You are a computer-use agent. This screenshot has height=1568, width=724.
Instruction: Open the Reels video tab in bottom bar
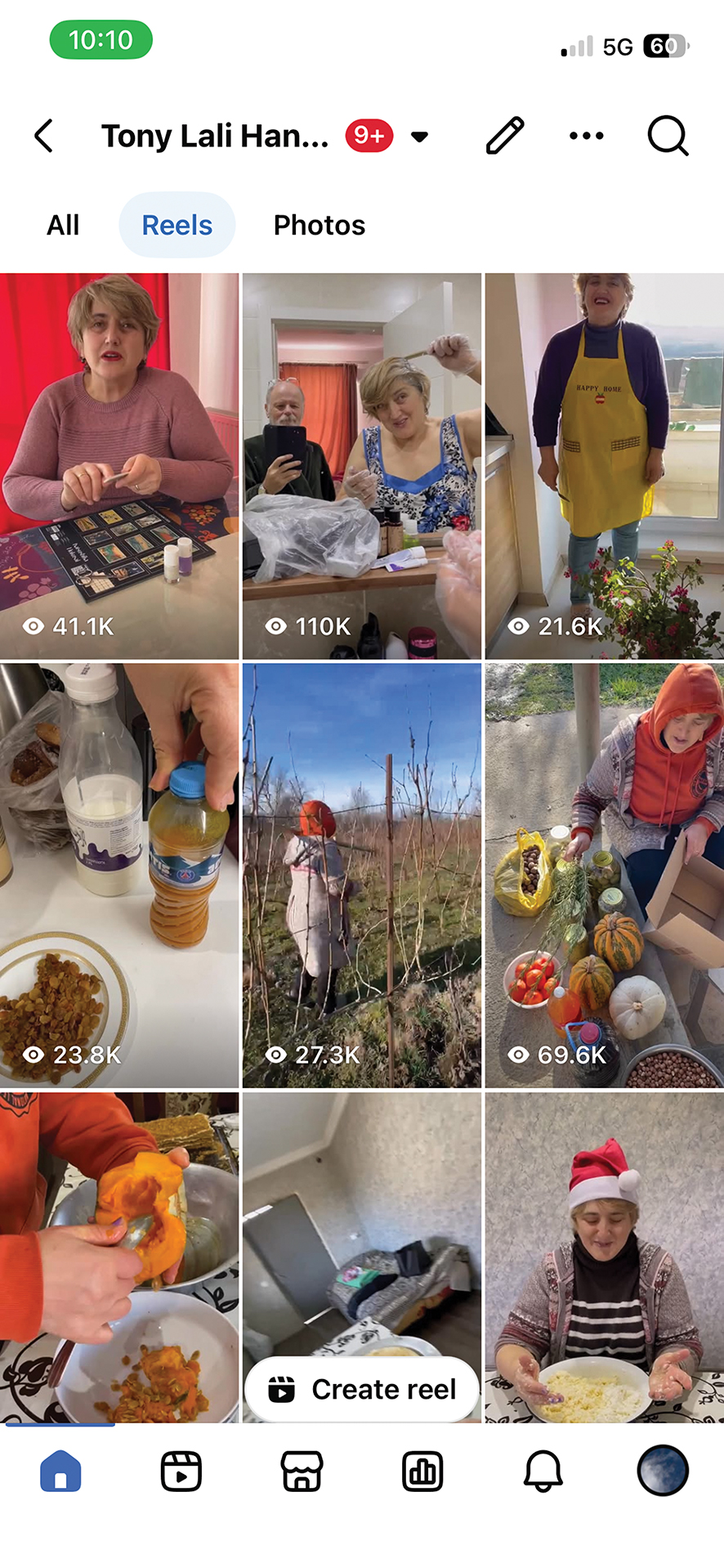point(181,1472)
